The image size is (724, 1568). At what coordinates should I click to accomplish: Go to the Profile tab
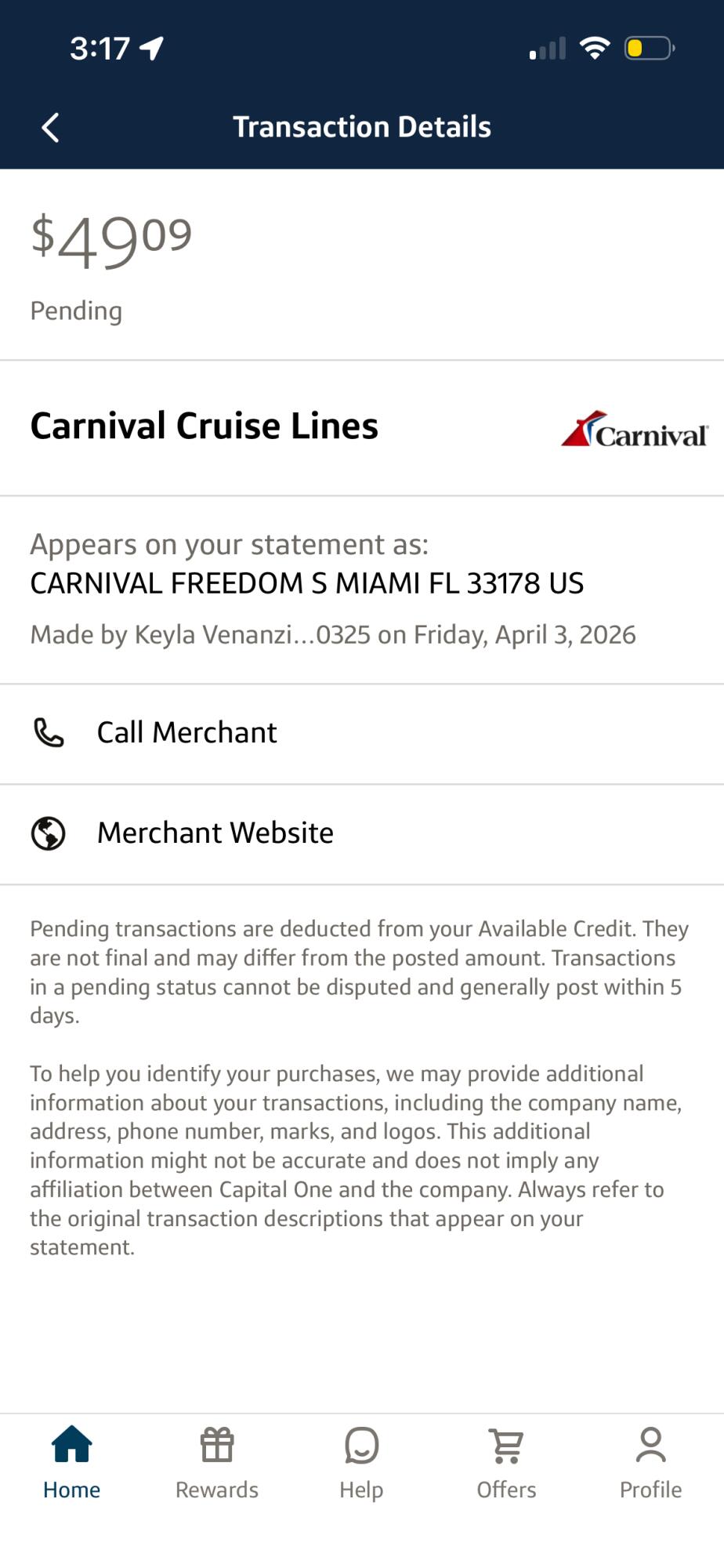[650, 1462]
